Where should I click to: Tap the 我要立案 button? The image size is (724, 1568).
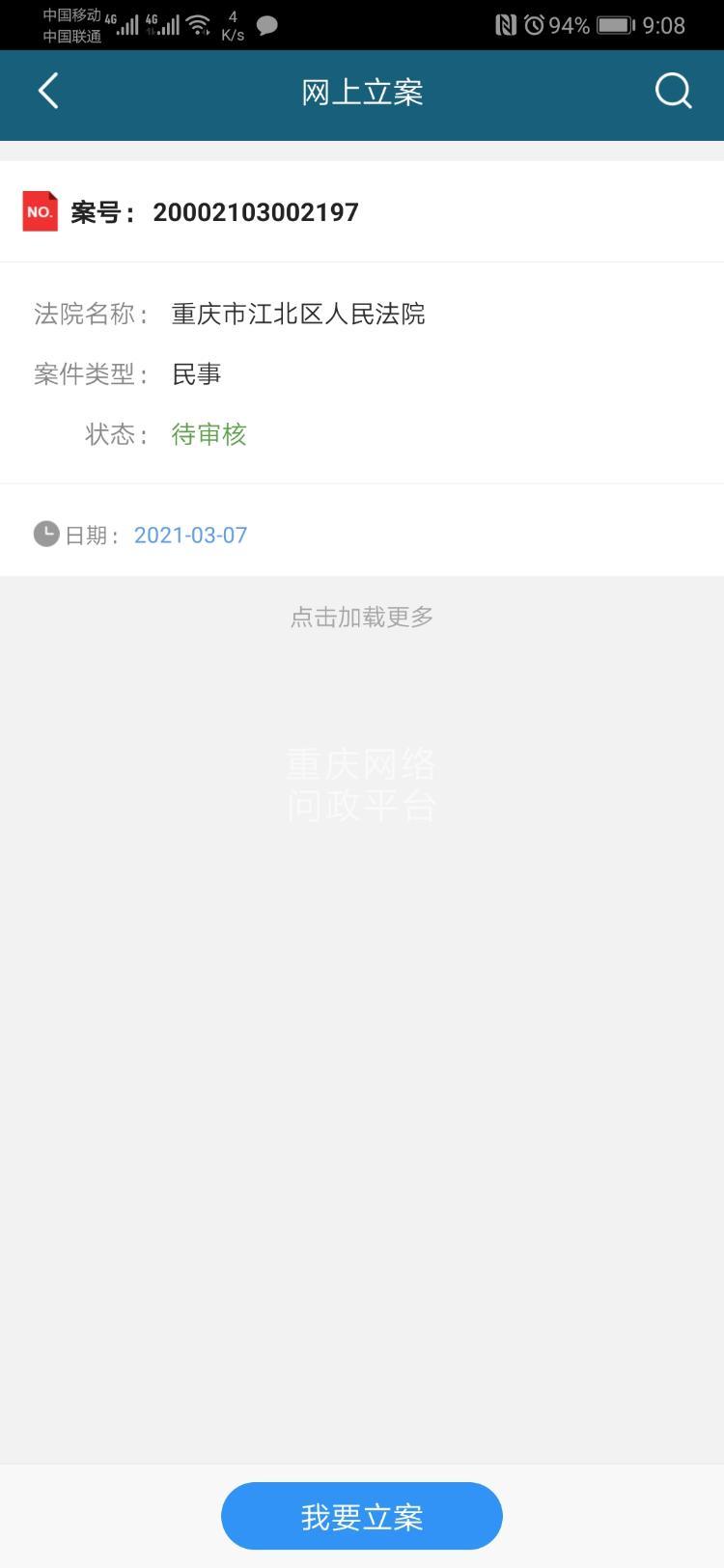[362, 1516]
